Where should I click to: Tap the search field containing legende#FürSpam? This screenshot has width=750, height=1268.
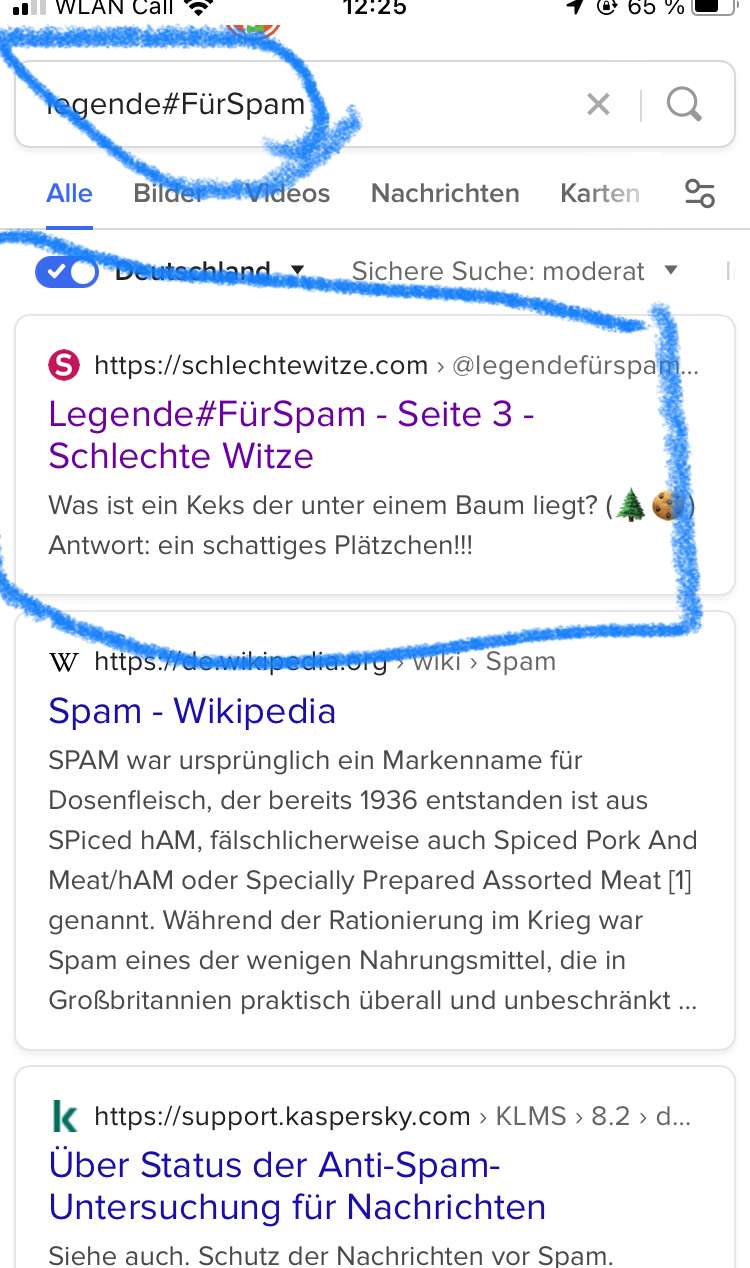point(300,104)
